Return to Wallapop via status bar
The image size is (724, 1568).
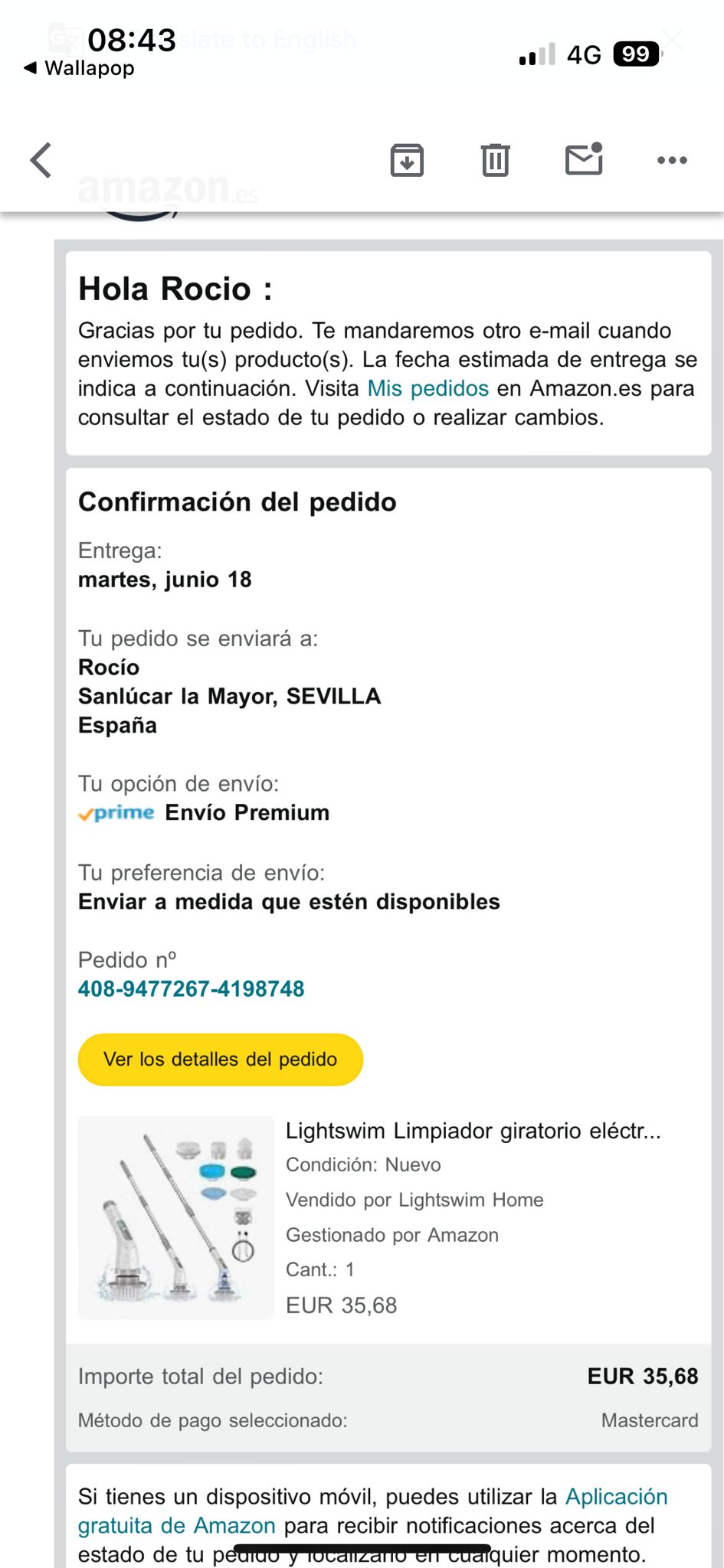click(79, 68)
